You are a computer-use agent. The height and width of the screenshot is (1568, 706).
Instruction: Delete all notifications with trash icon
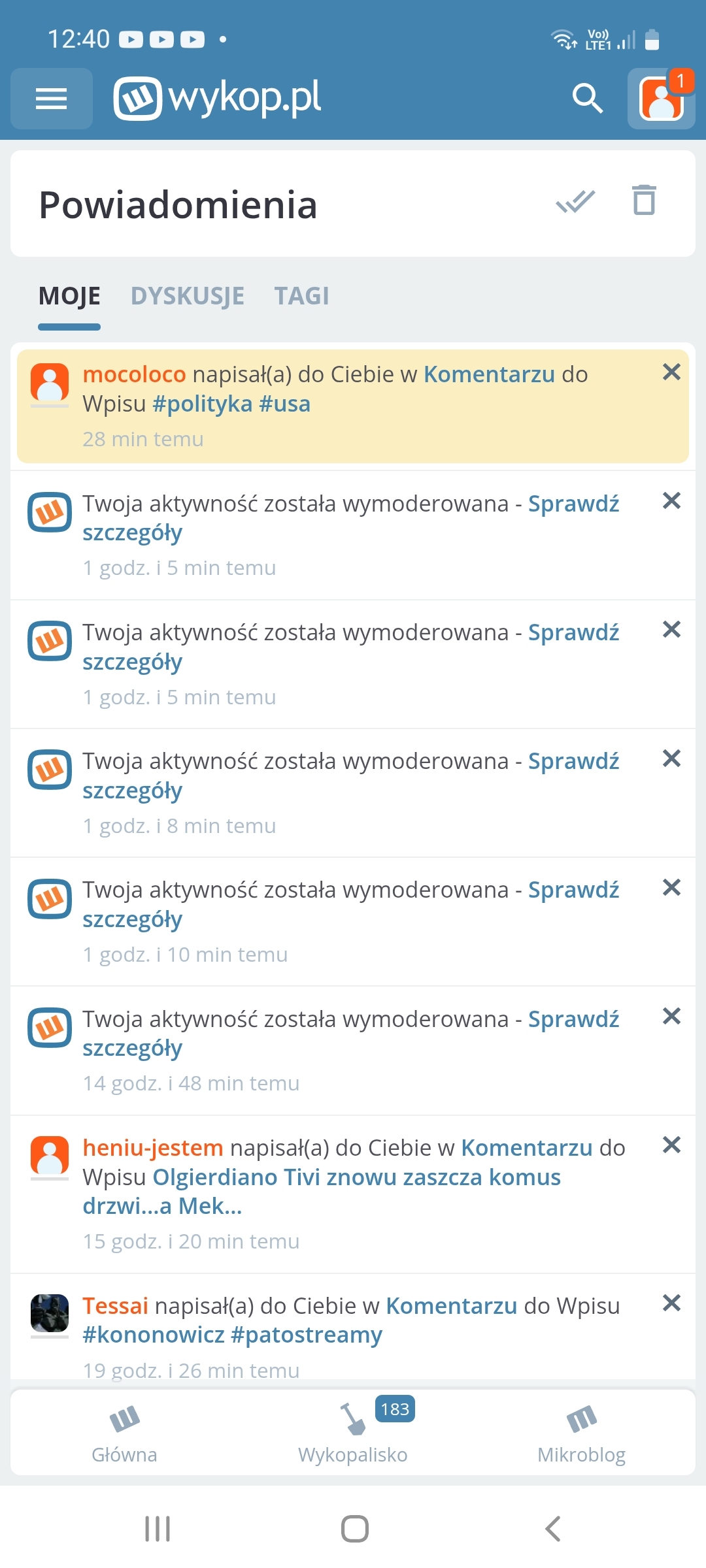coord(644,201)
